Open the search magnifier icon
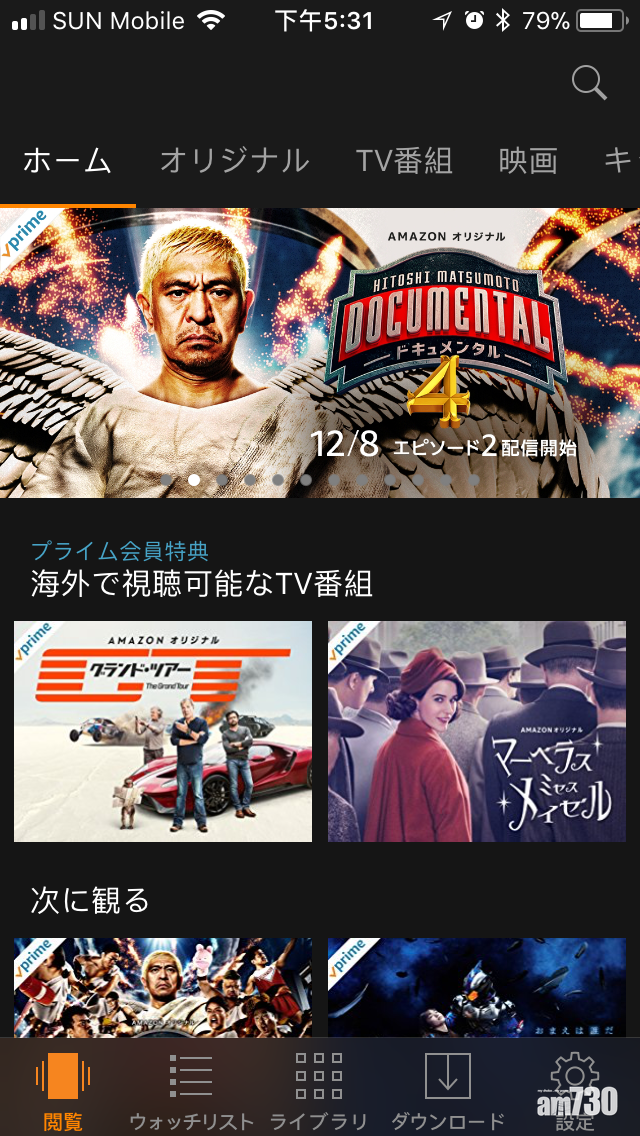The height and width of the screenshot is (1136, 640). pos(589,84)
